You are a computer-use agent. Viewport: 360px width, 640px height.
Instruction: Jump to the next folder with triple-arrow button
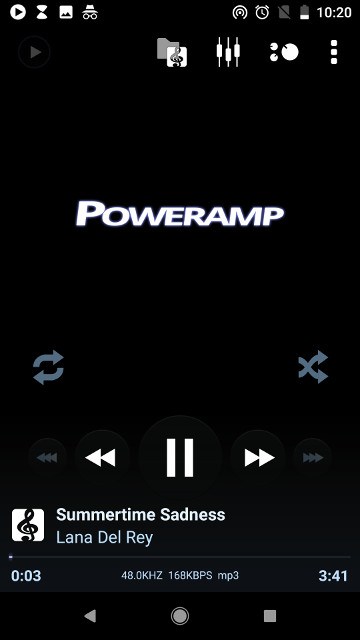tap(313, 458)
